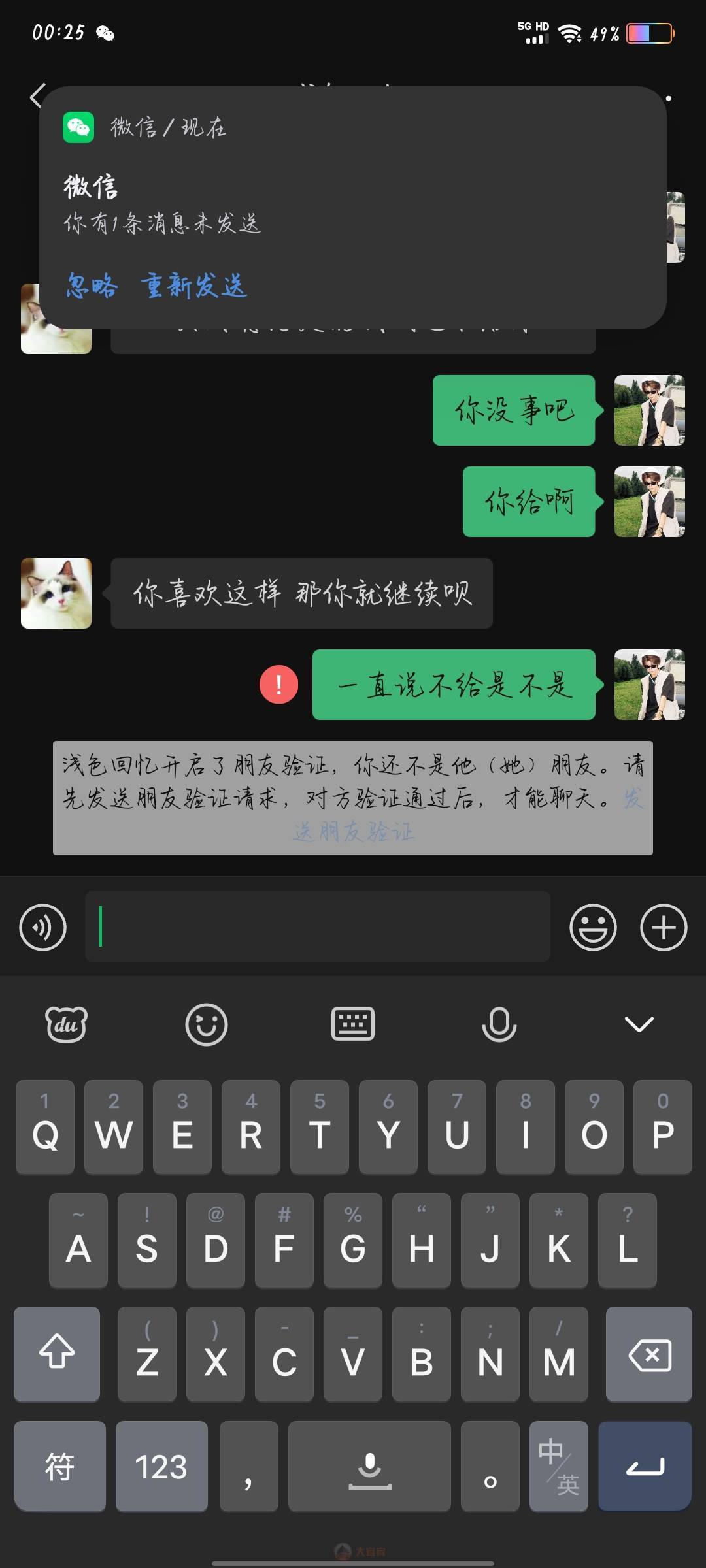Screen dimensions: 706x1568
Task: Go back using the top-left arrow
Action: (37, 96)
